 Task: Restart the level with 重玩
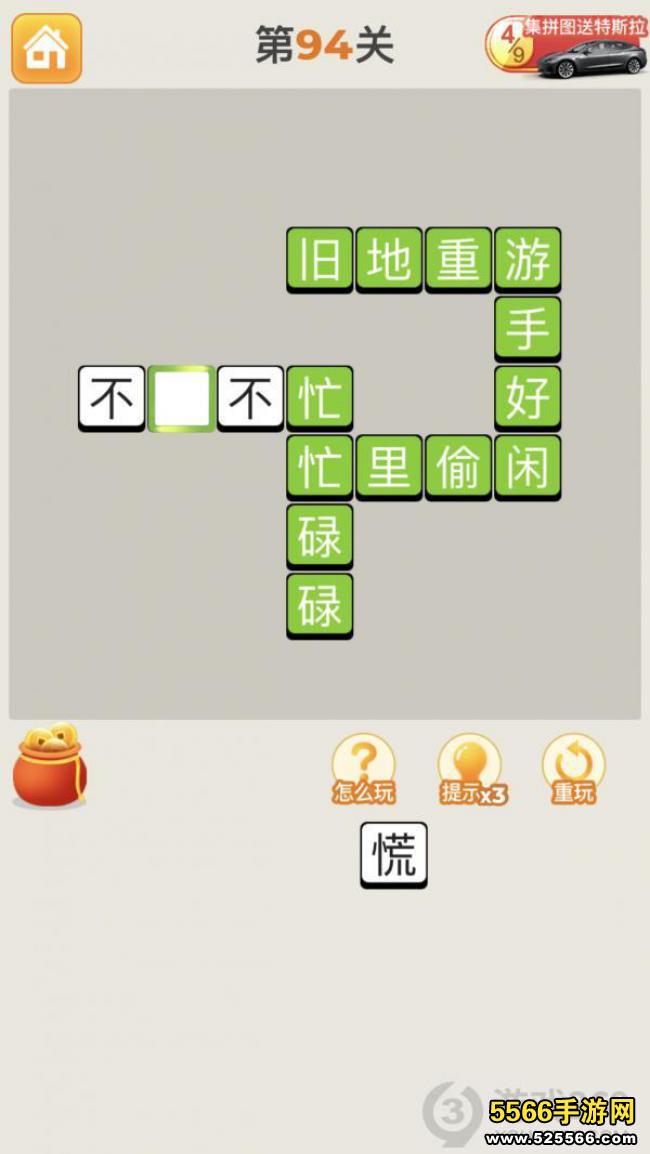pos(574,770)
